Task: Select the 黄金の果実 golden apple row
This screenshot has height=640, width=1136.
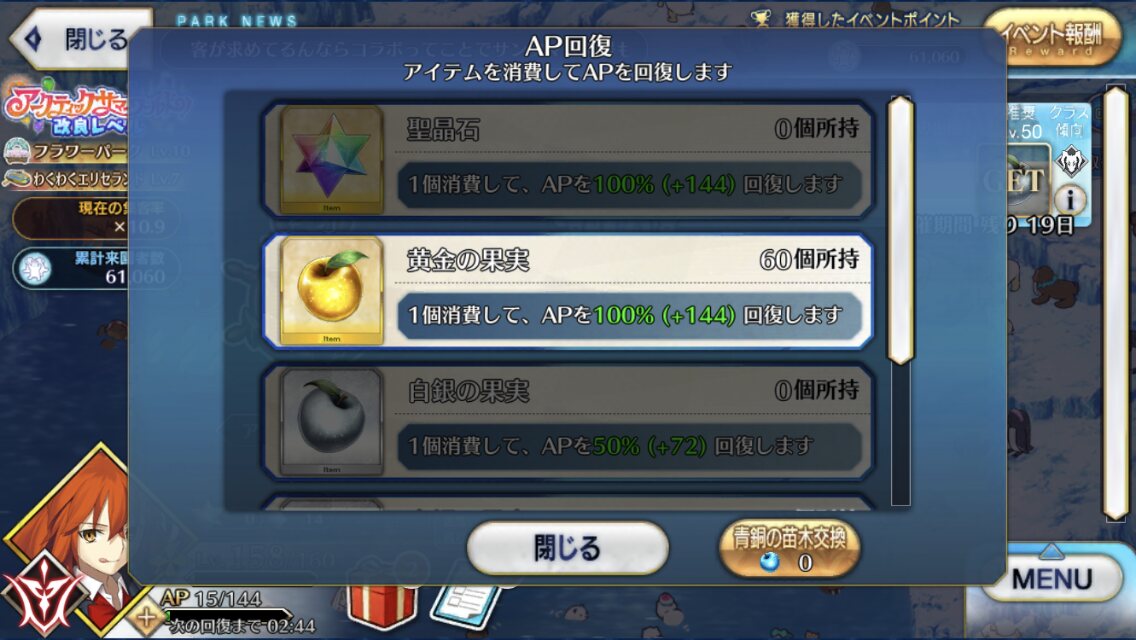Action: 567,292
